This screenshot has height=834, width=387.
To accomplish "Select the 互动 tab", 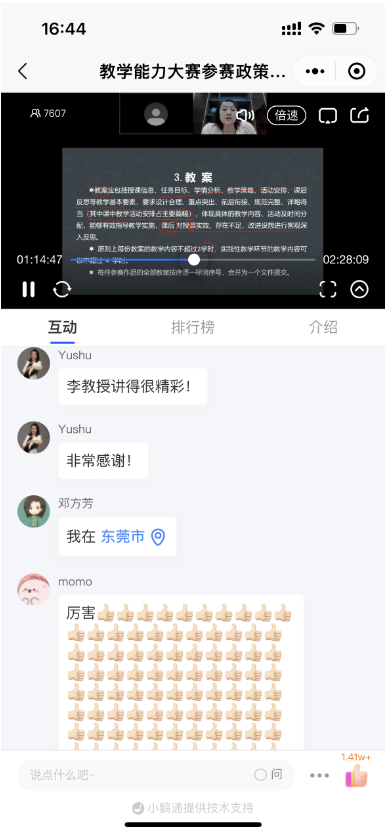I will pyautogui.click(x=62, y=327).
